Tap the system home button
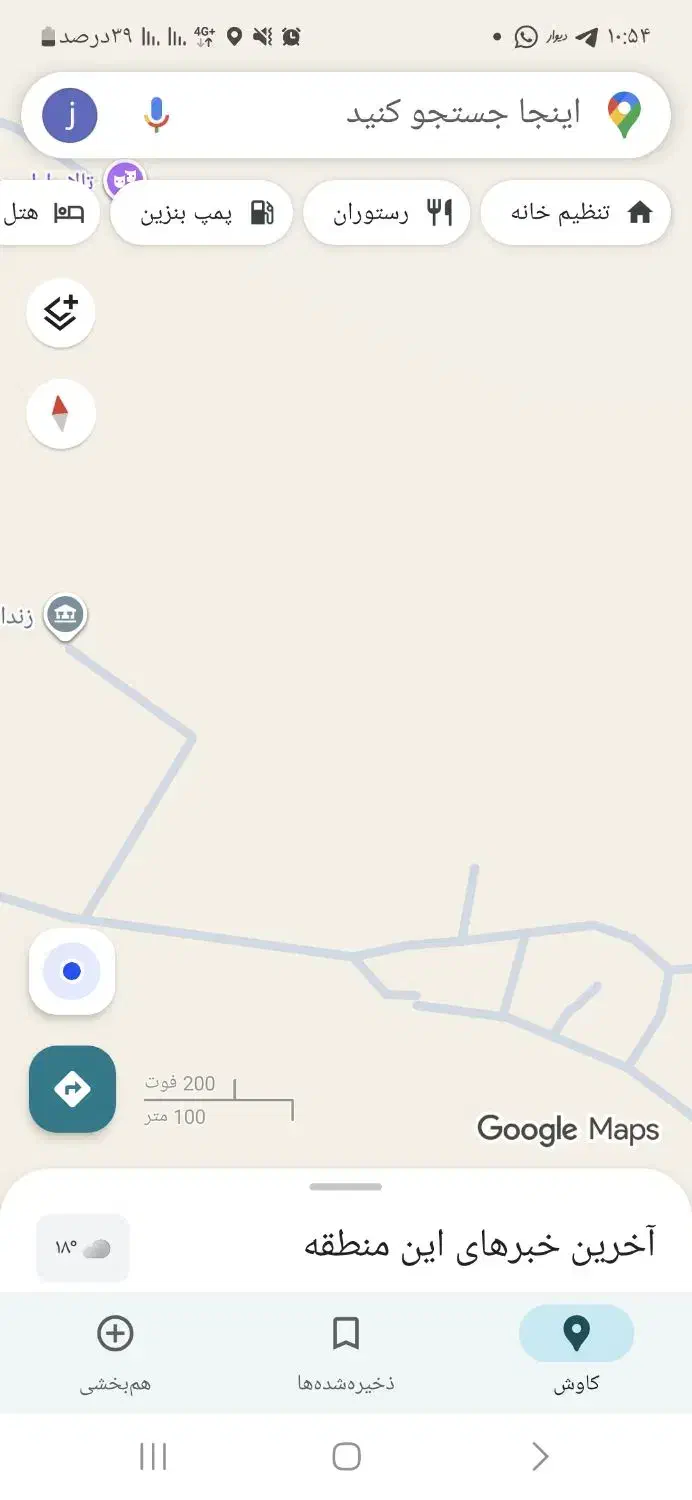692x1500 pixels. [x=346, y=1456]
